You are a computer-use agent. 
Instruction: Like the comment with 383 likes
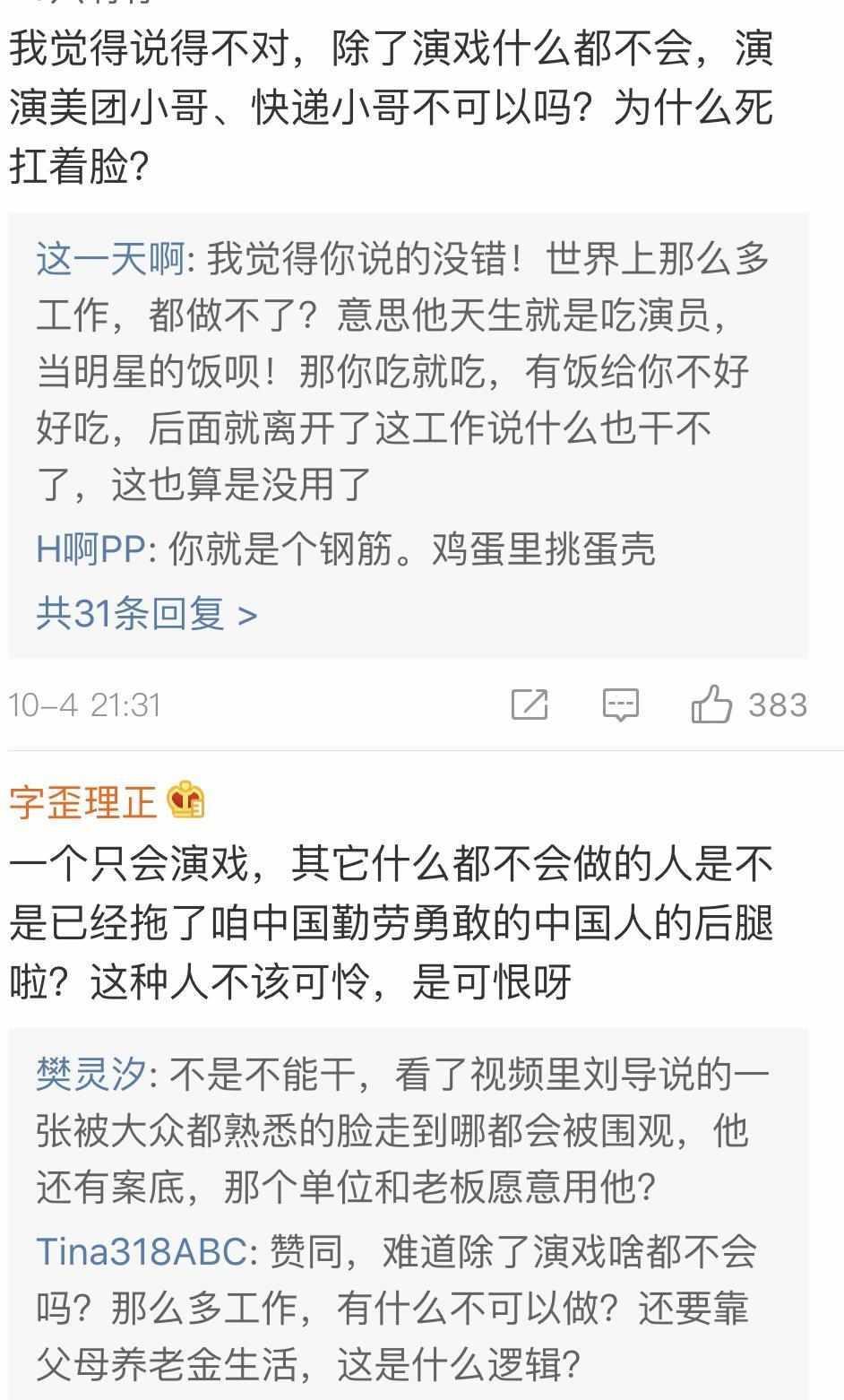pyautogui.click(x=713, y=704)
